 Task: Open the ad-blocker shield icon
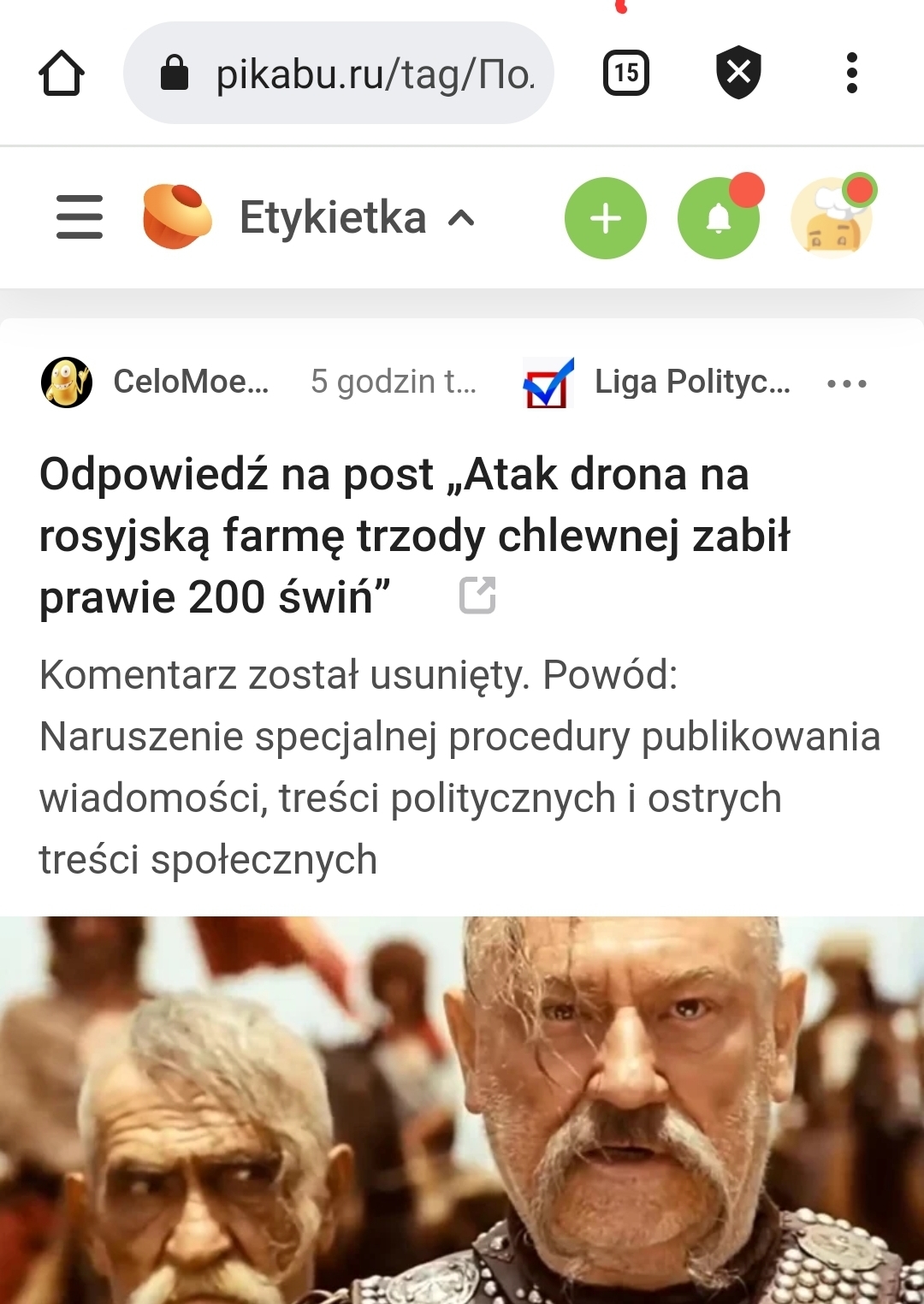pyautogui.click(x=738, y=74)
